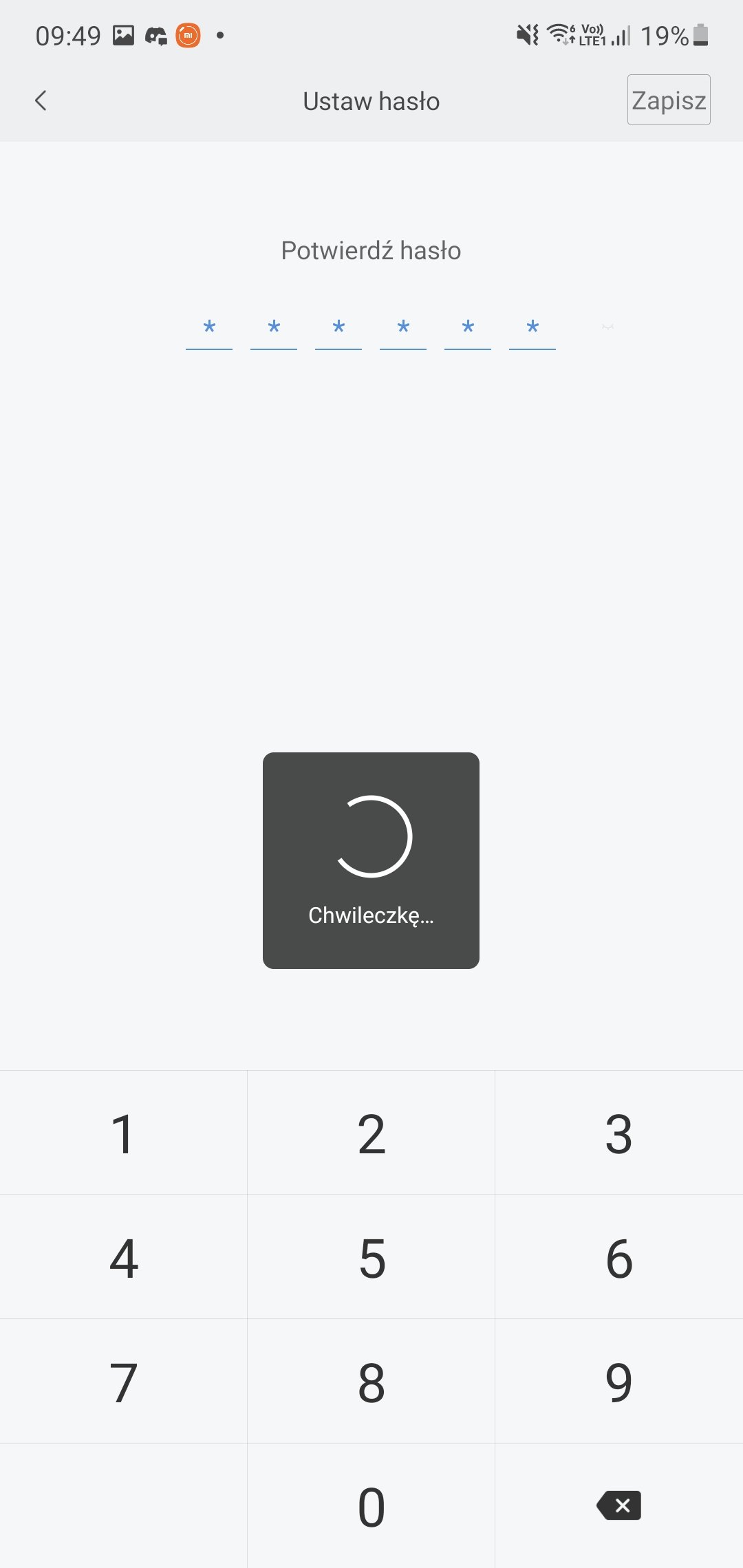Enter digit 7 on the keypad
Screen dimensions: 743x1568
123,1382
